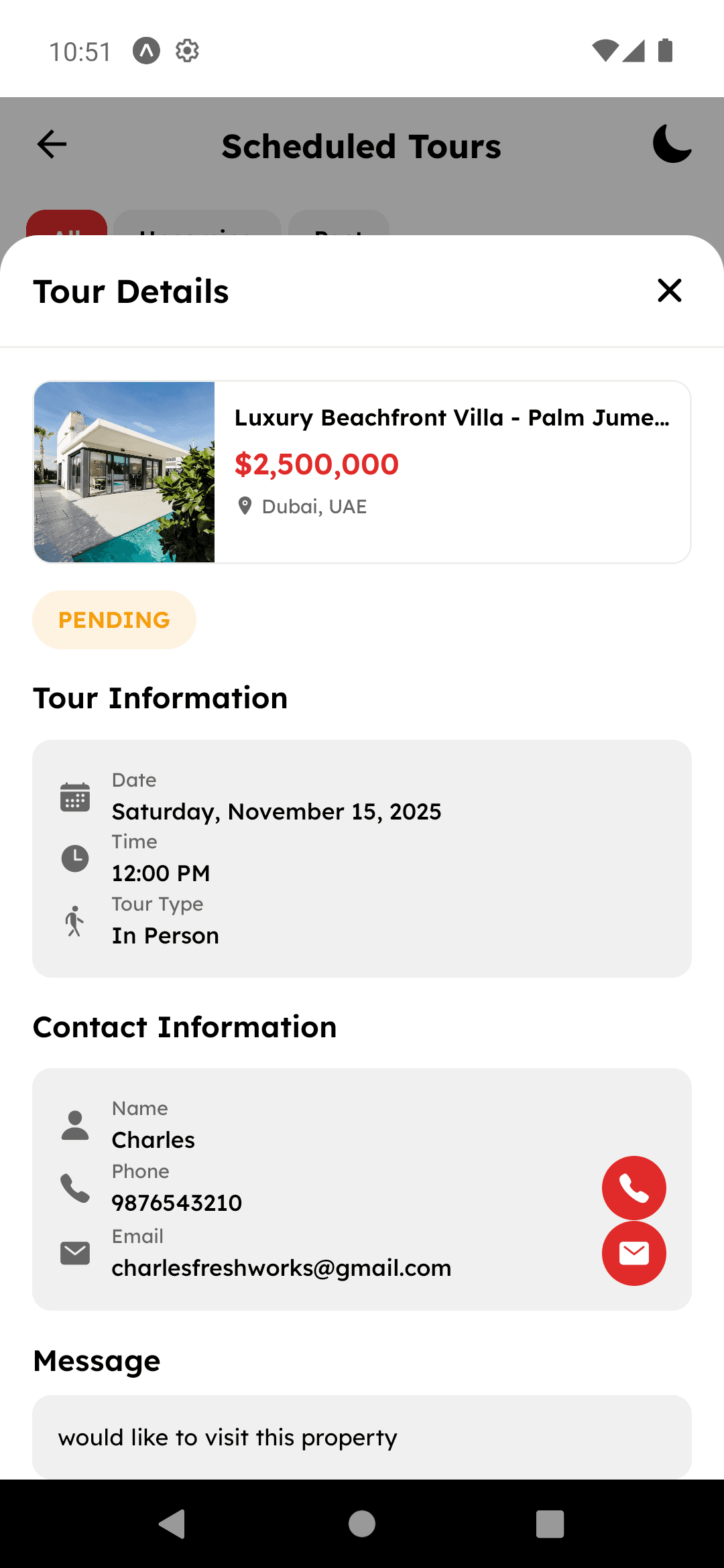Click the location pin near Dubai, UAE
Image resolution: width=724 pixels, height=1568 pixels.
pyautogui.click(x=245, y=507)
